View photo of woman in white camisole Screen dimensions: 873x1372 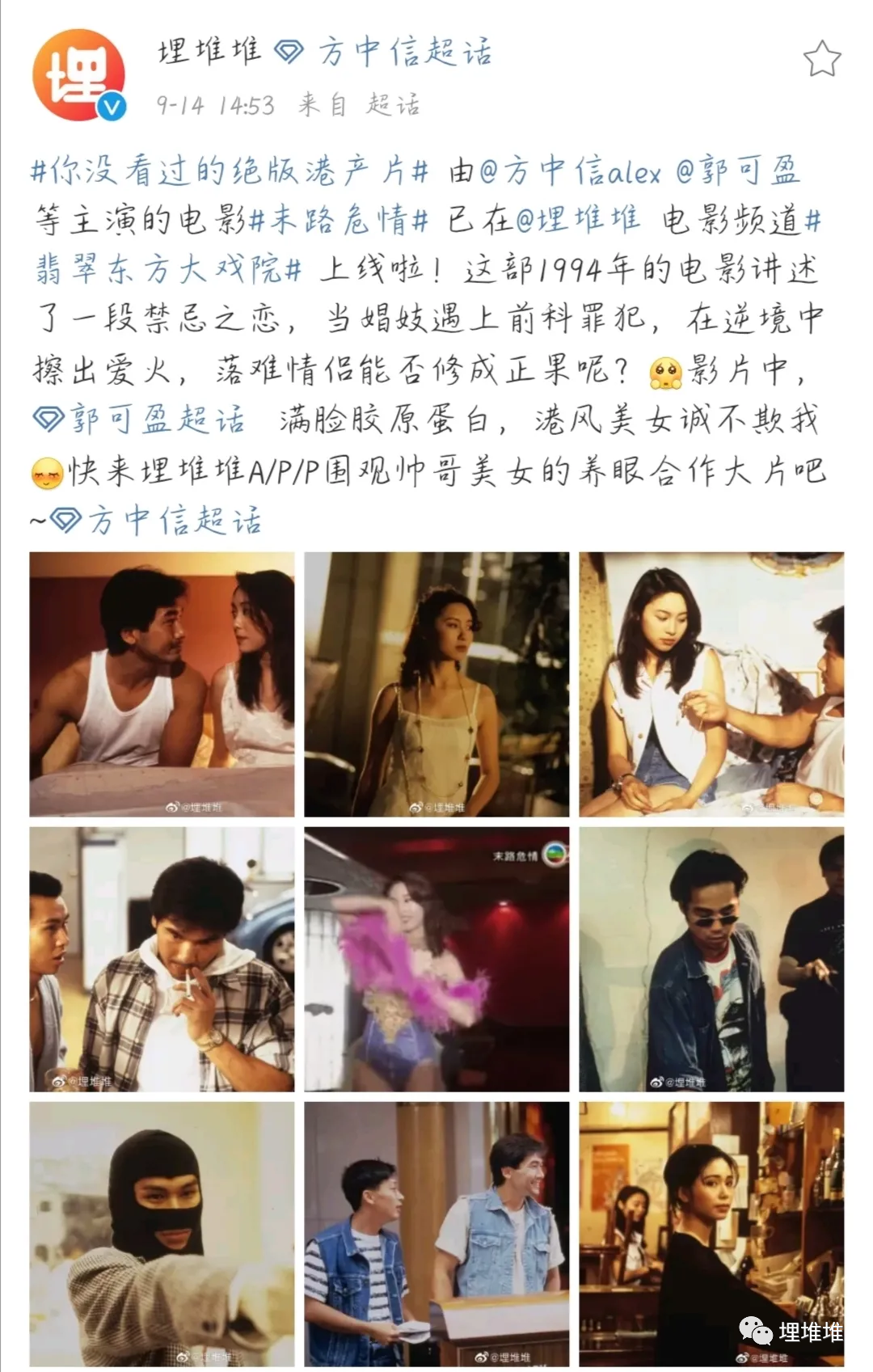436,684
